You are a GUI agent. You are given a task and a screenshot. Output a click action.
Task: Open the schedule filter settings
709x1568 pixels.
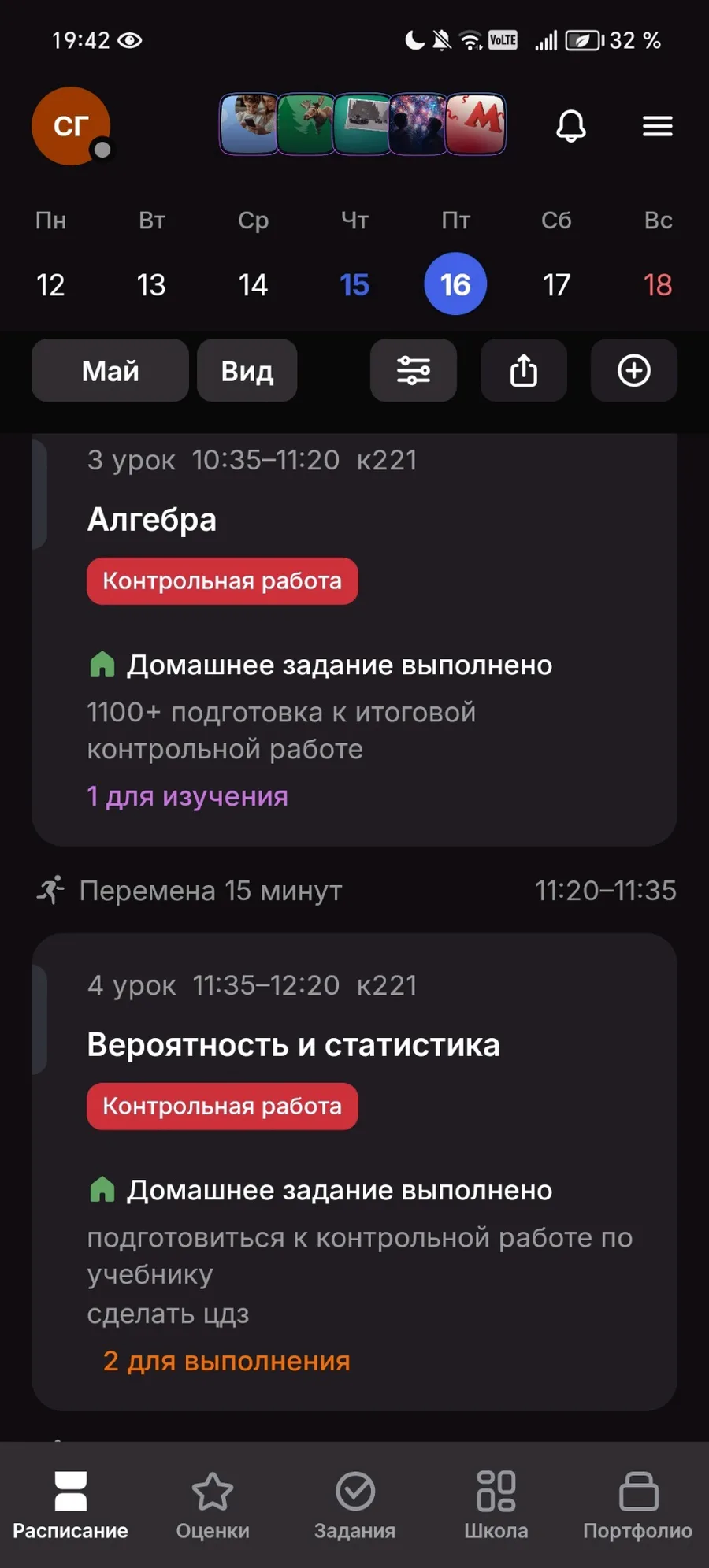tap(414, 371)
